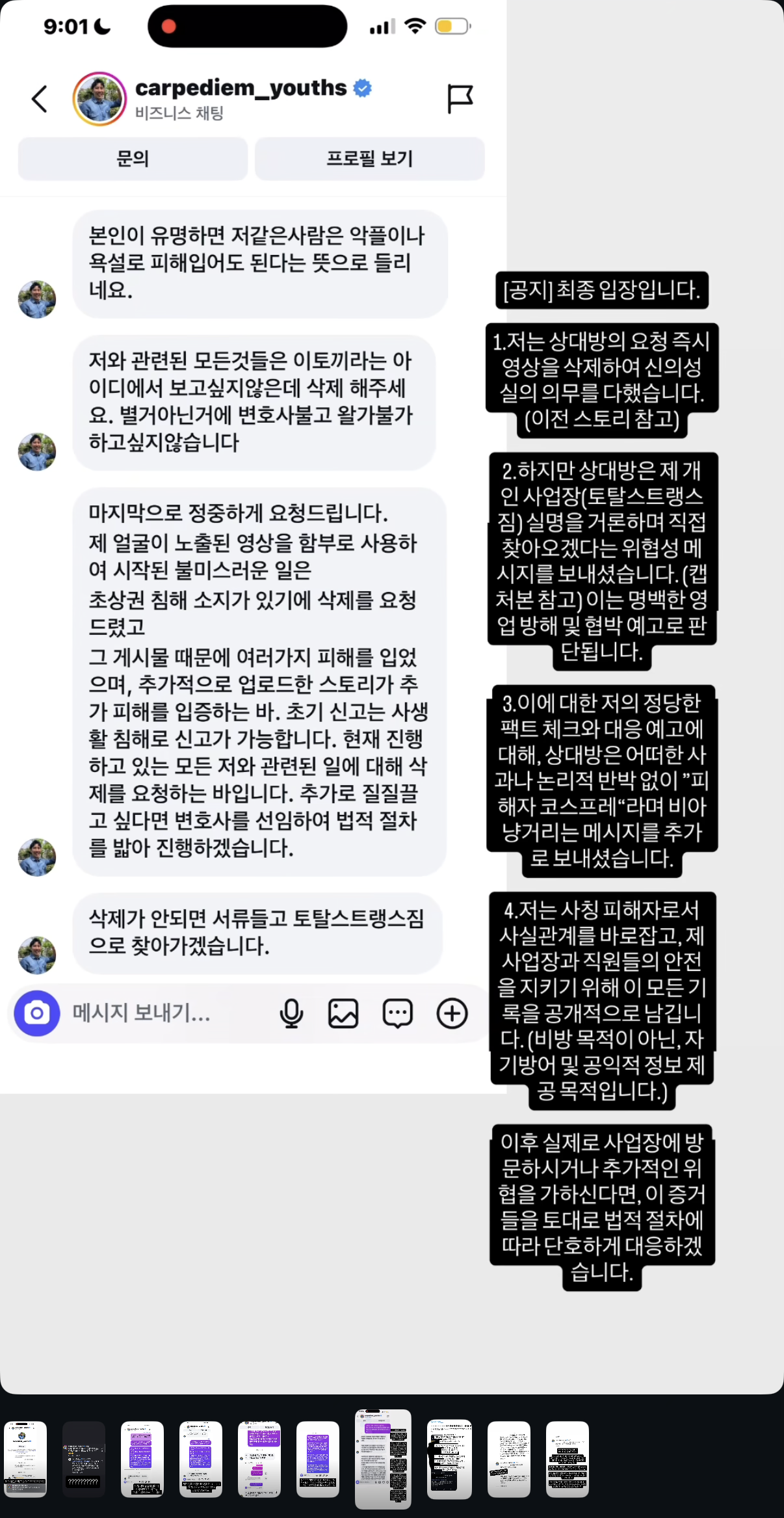Viewport: 784px width, 1518px height.
Task: Show the ninth thumbnail in the strip
Action: [509, 1459]
